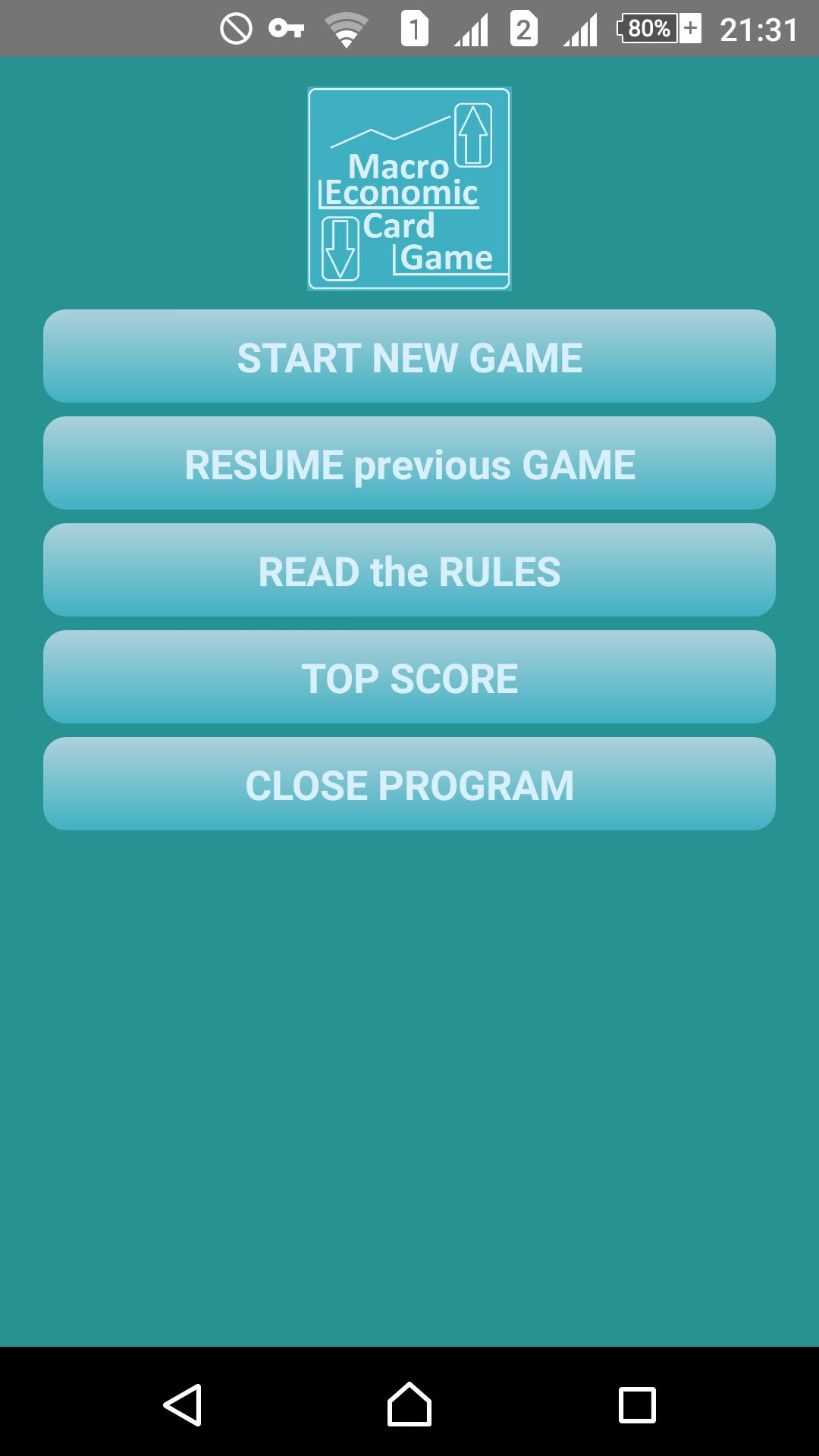Resume the previous game
This screenshot has width=819, height=1456.
[x=409, y=463]
